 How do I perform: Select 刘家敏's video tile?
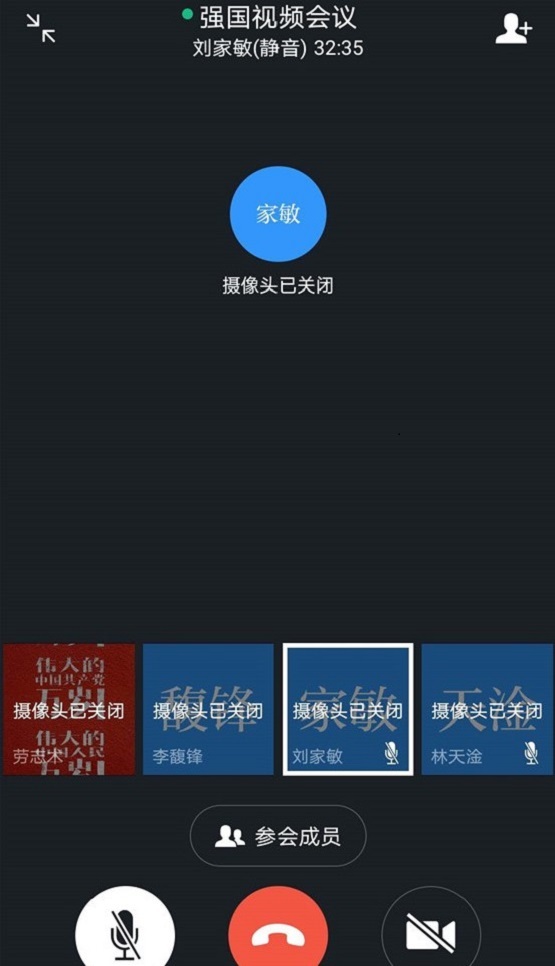coord(347,709)
